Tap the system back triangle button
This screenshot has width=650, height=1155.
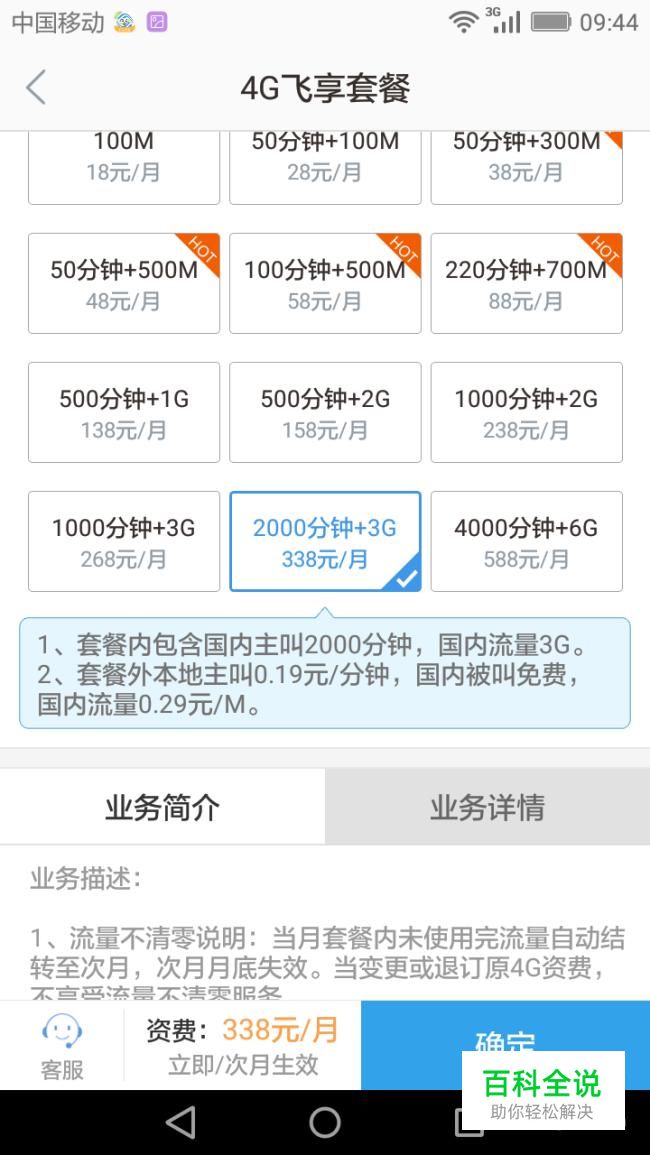(181, 1123)
